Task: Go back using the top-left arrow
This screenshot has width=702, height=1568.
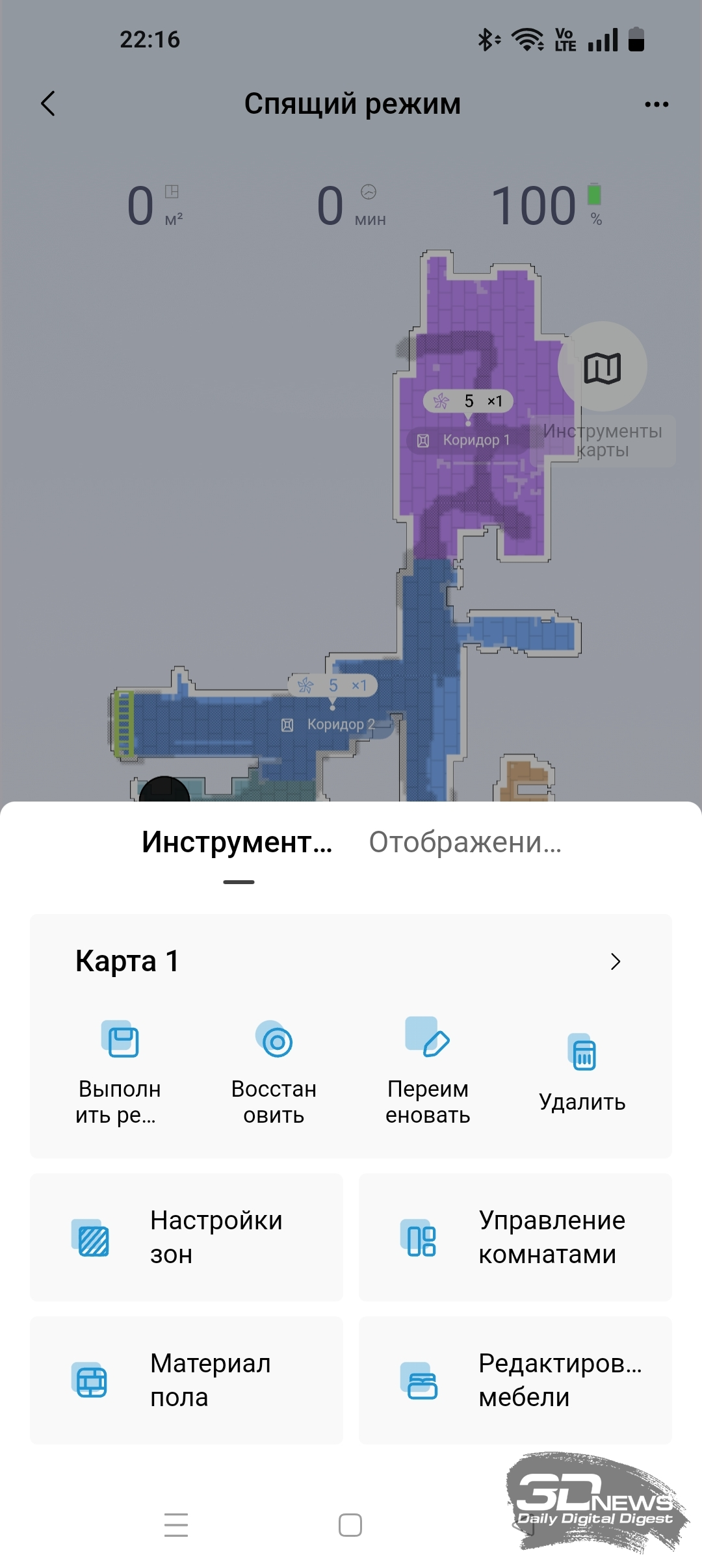Action: coord(48,103)
